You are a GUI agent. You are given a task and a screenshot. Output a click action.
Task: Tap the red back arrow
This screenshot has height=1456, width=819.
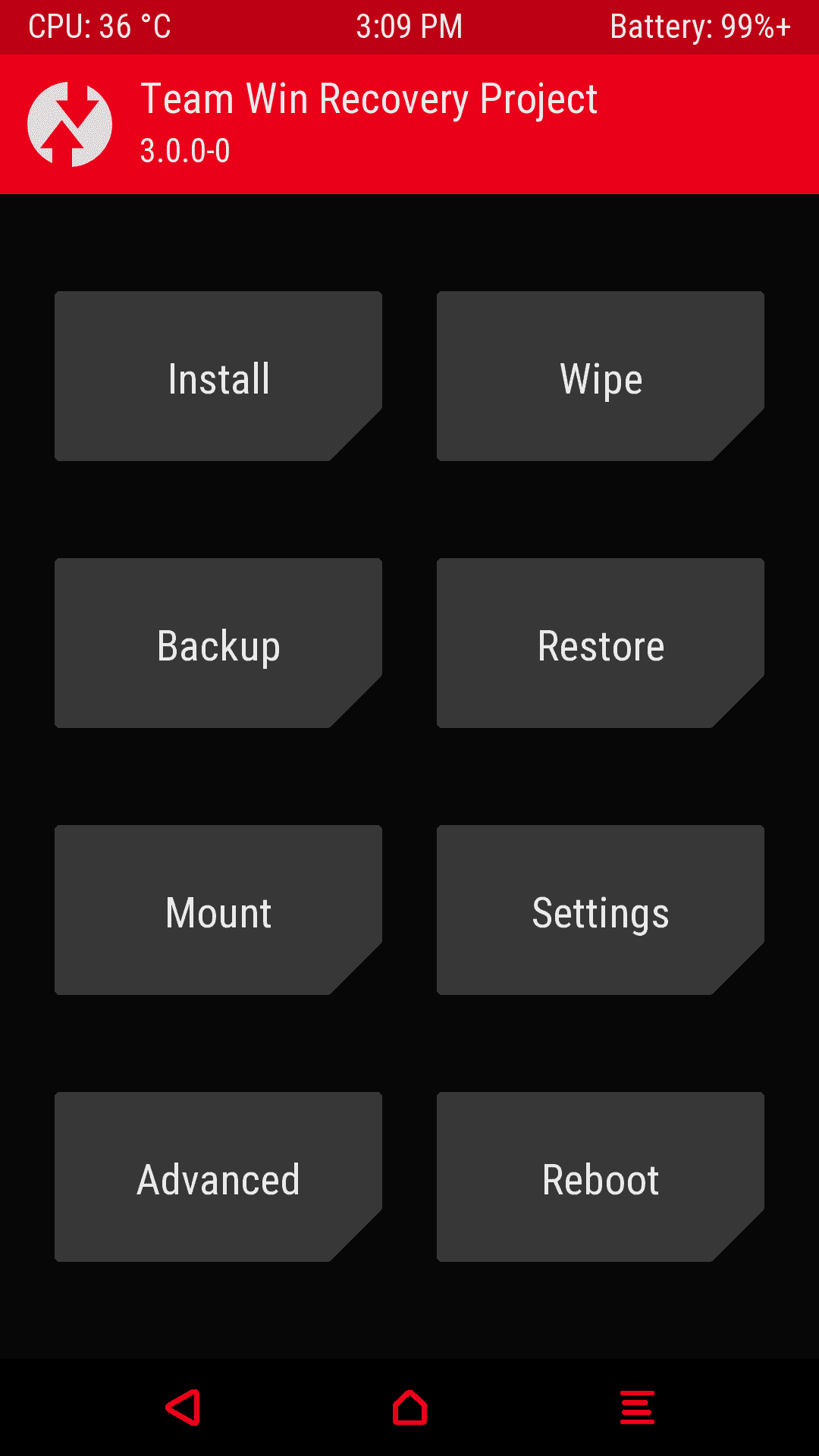183,1407
